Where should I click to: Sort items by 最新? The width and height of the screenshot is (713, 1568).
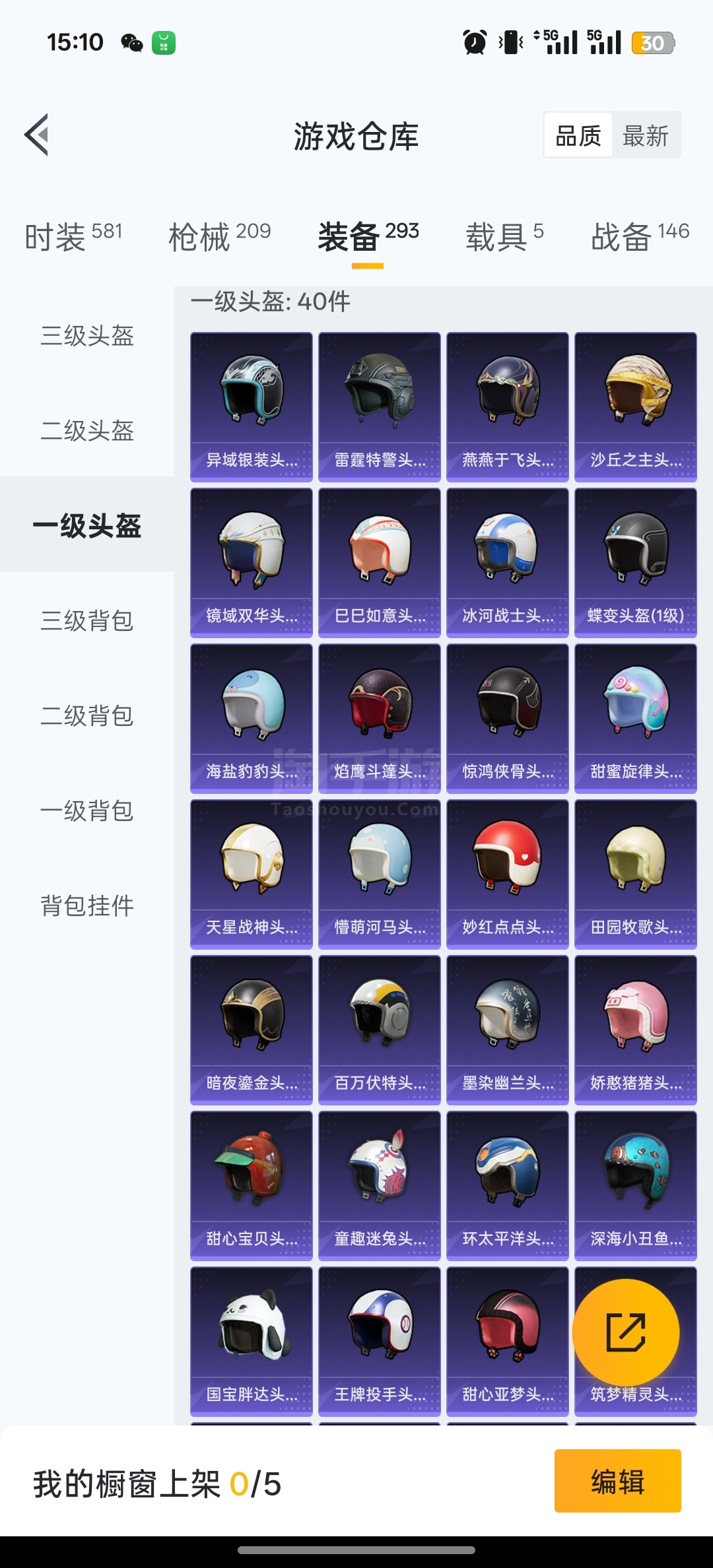(x=645, y=136)
